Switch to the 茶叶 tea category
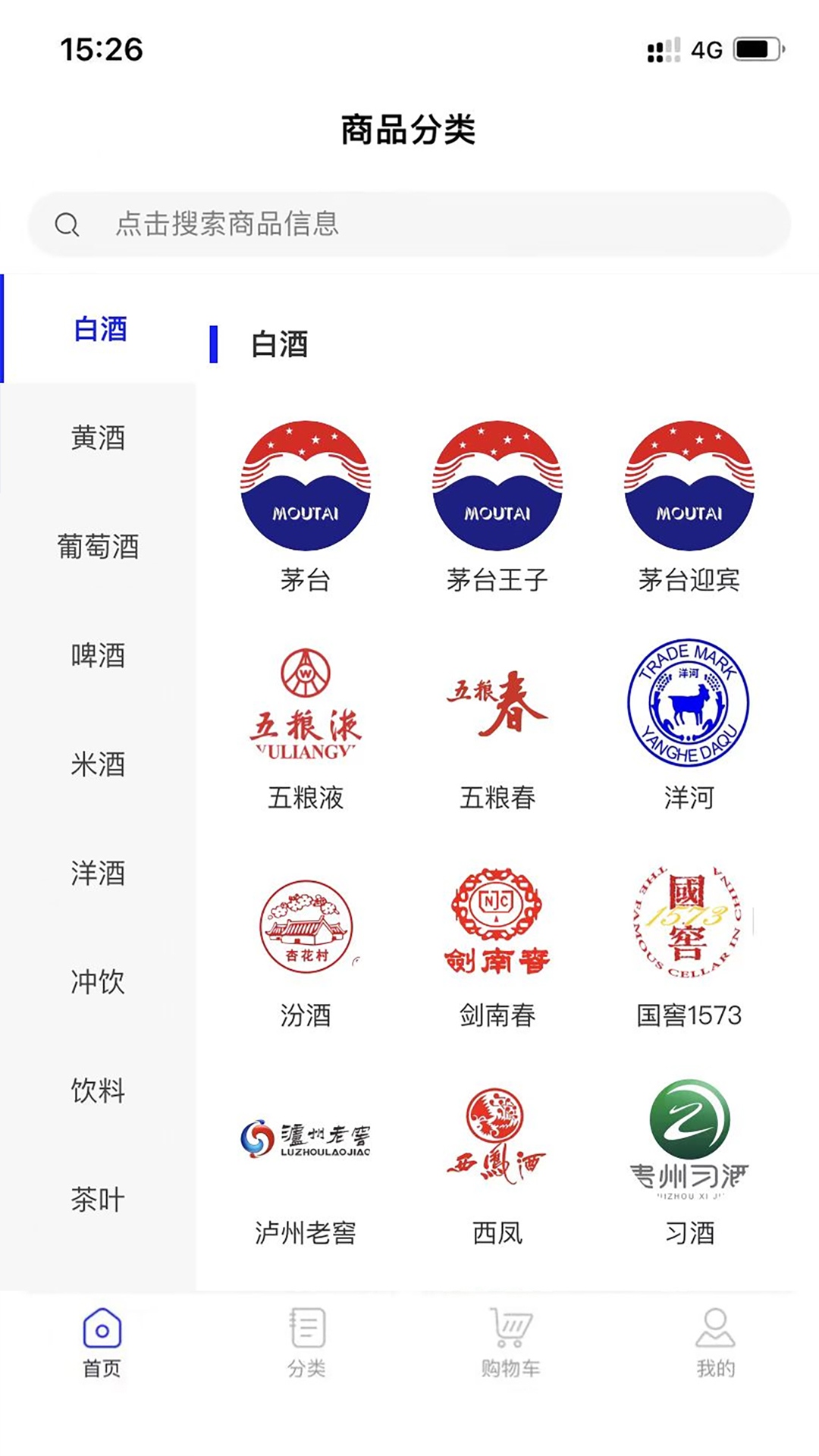The image size is (819, 1456). [99, 1199]
